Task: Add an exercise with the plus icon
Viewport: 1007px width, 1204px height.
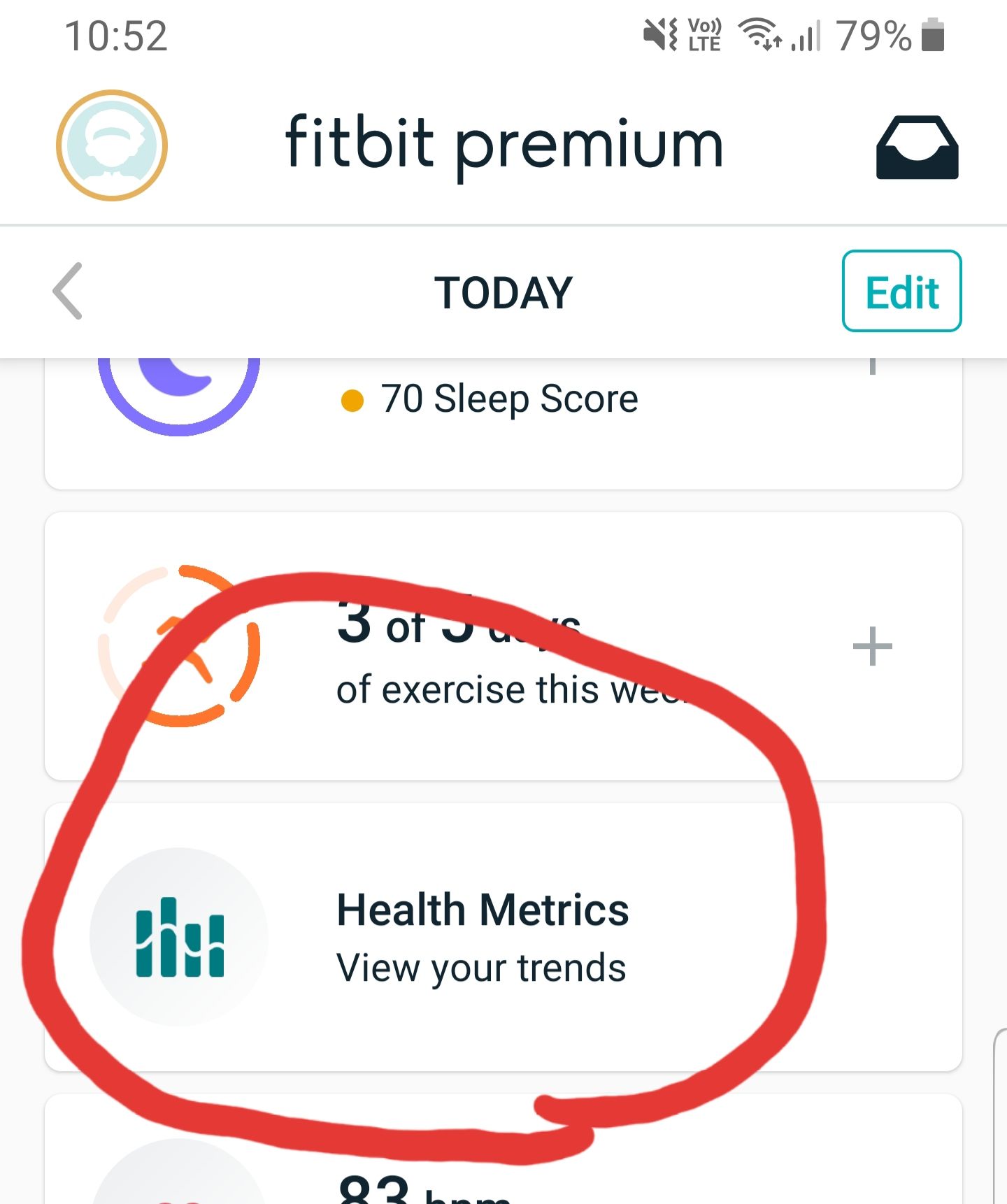Action: pyautogui.click(x=872, y=647)
